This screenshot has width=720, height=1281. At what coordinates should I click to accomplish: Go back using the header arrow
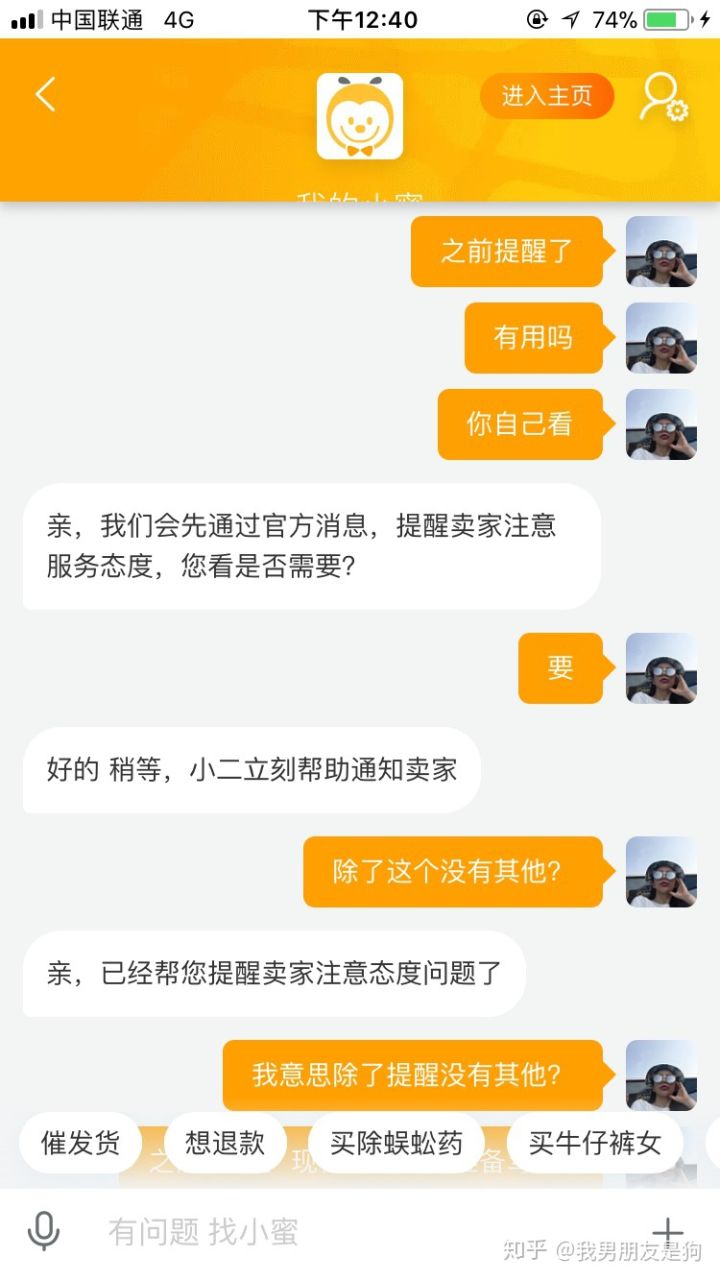(x=45, y=95)
